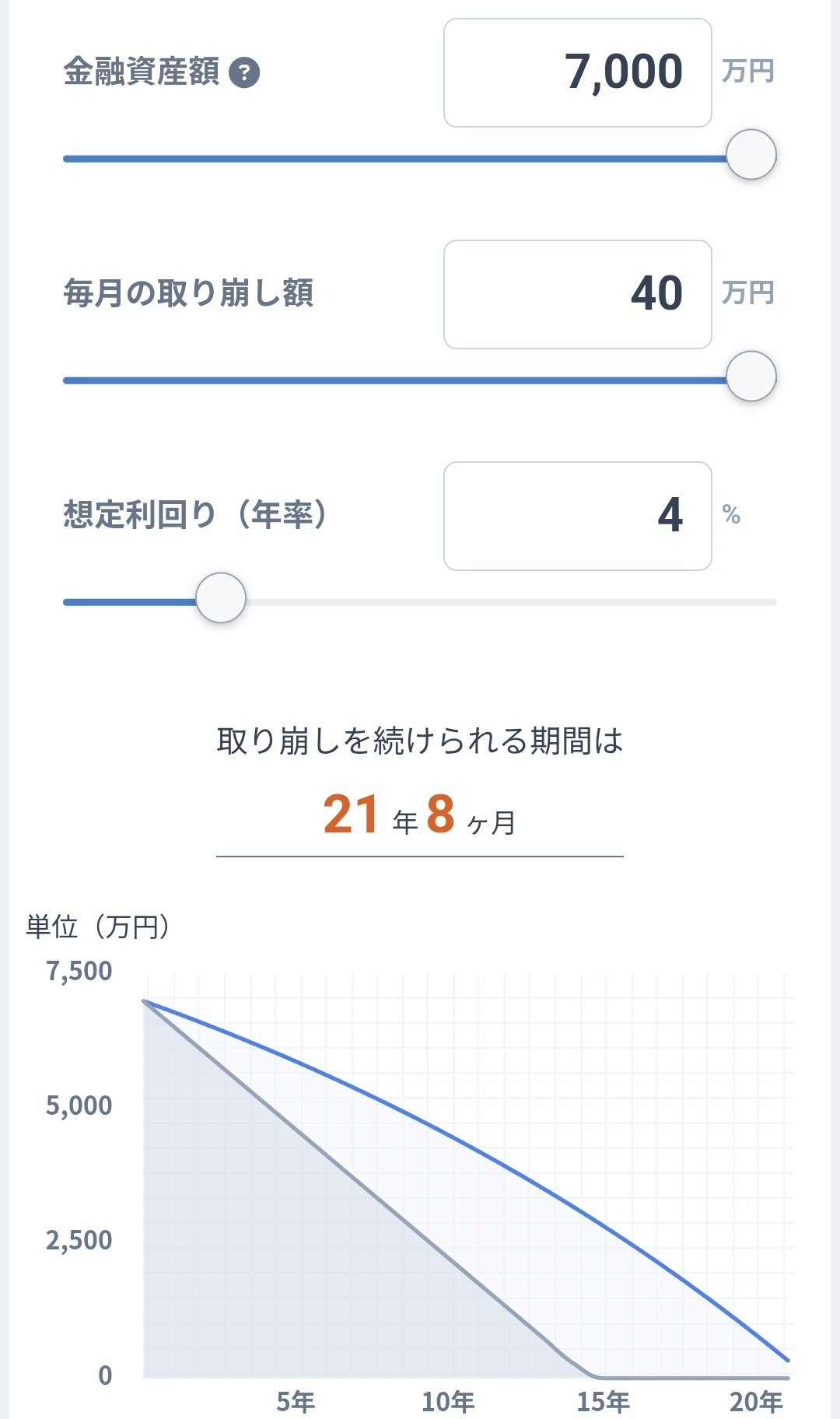The width and height of the screenshot is (840, 1419).
Task: Tap the 想定利回り slider handle
Action: (x=221, y=598)
